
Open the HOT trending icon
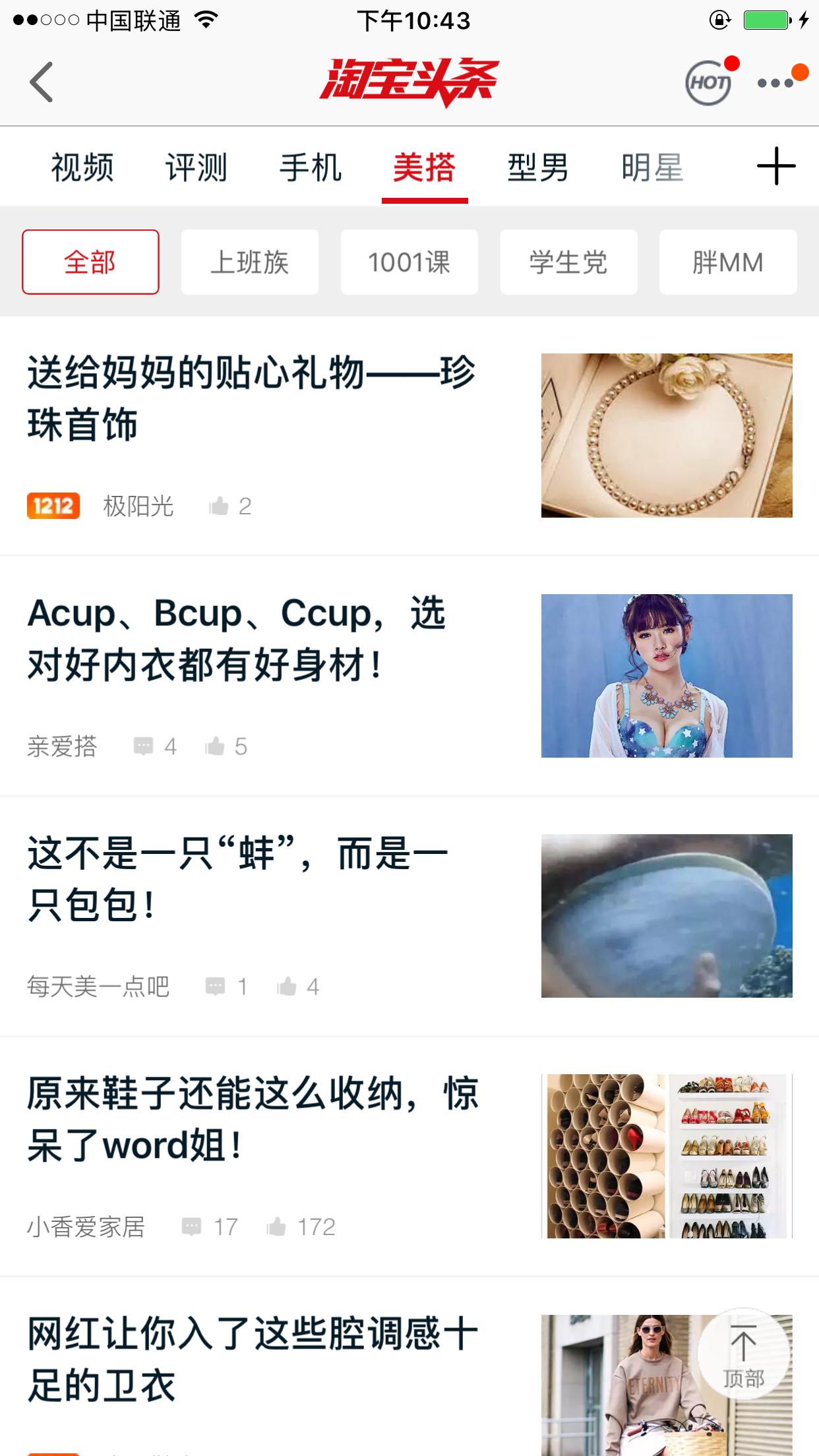(708, 82)
